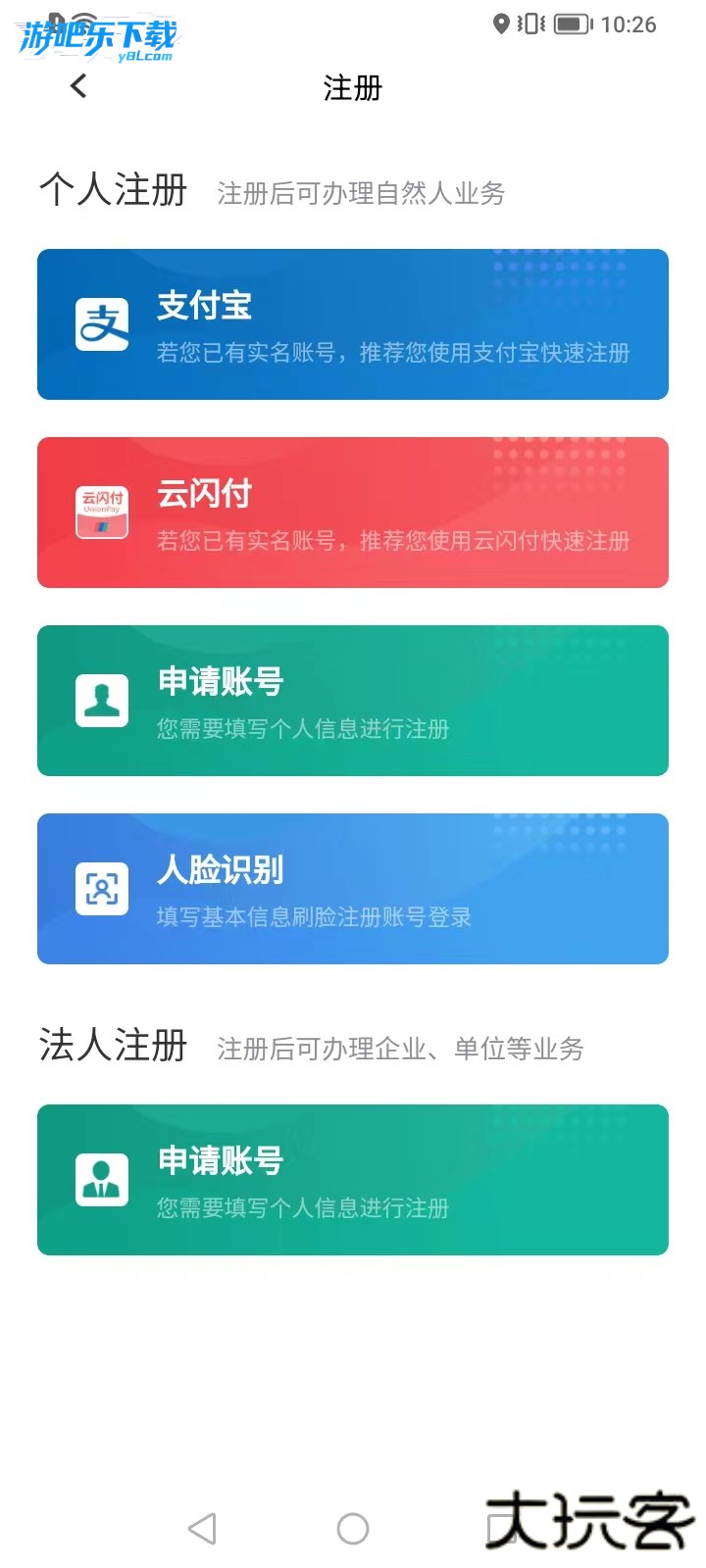
Task: Open 云闪付 quick registration card
Action: tap(353, 512)
